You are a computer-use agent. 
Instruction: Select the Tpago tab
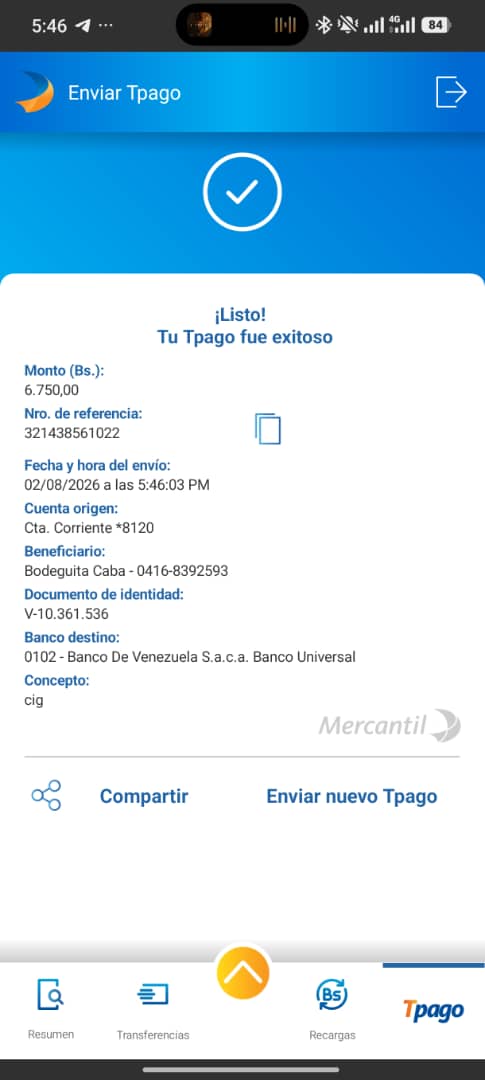tap(433, 1010)
